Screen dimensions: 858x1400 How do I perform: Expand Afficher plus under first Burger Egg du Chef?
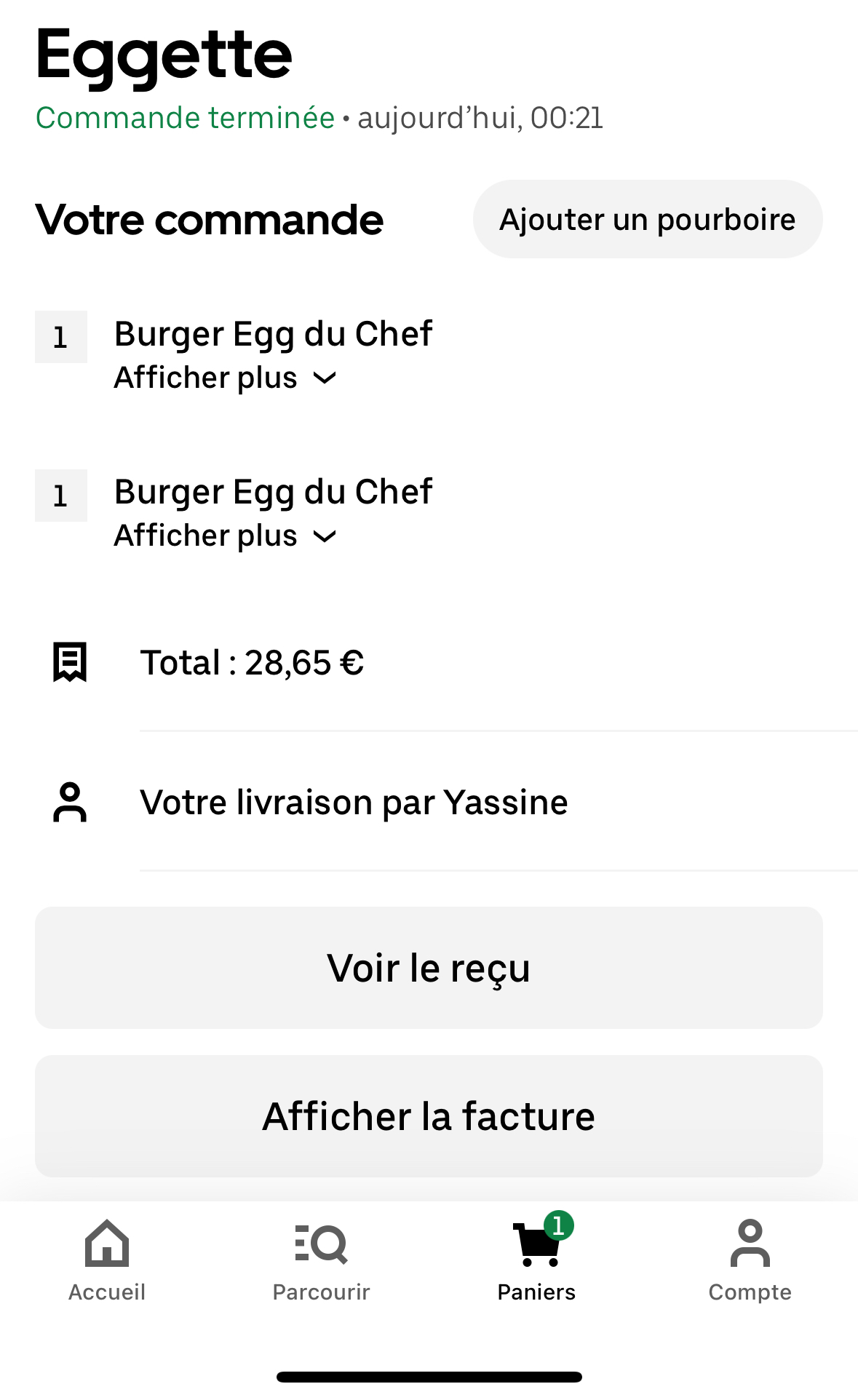[x=225, y=378]
